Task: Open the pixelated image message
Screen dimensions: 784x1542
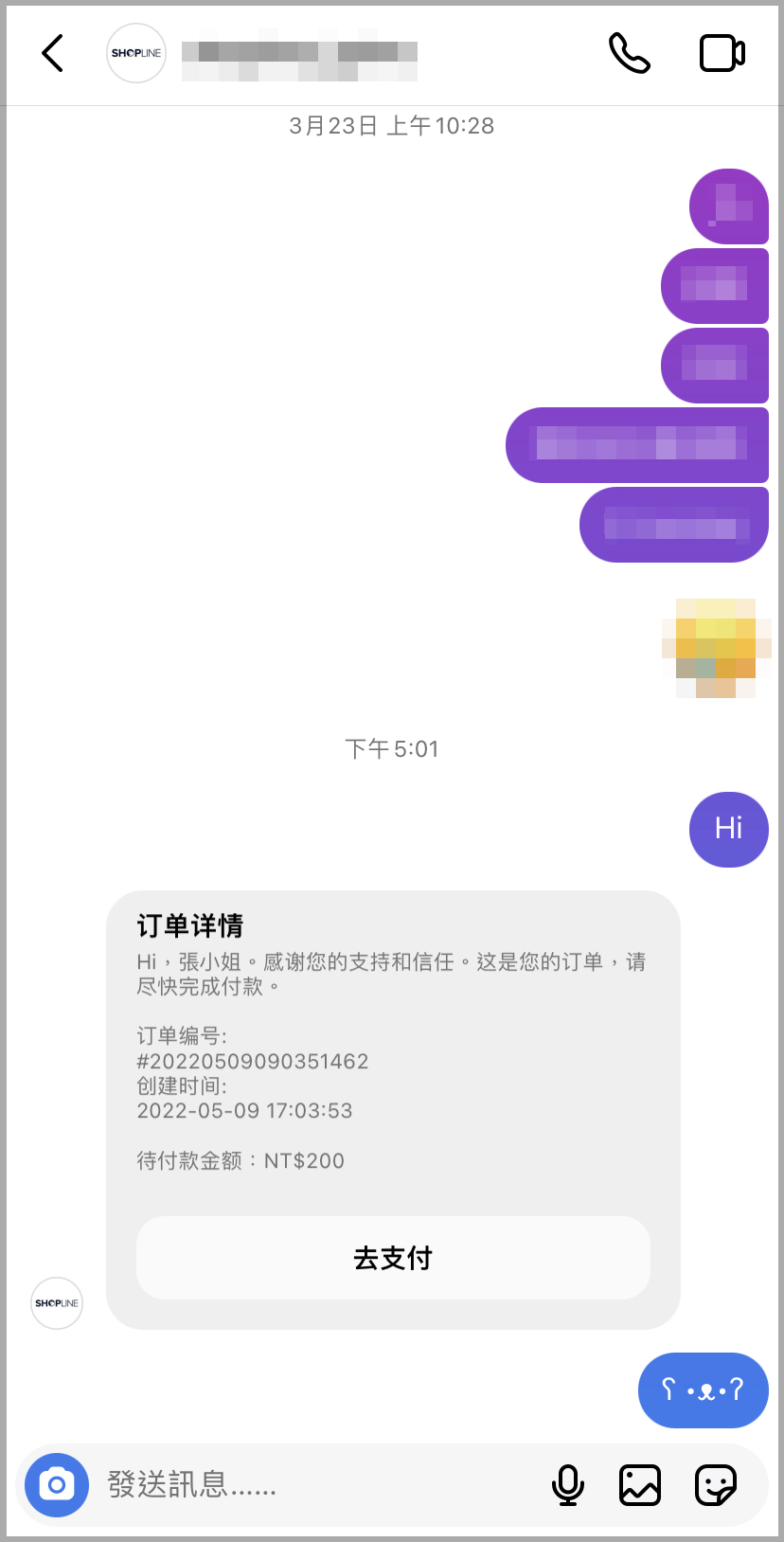Action: [716, 648]
